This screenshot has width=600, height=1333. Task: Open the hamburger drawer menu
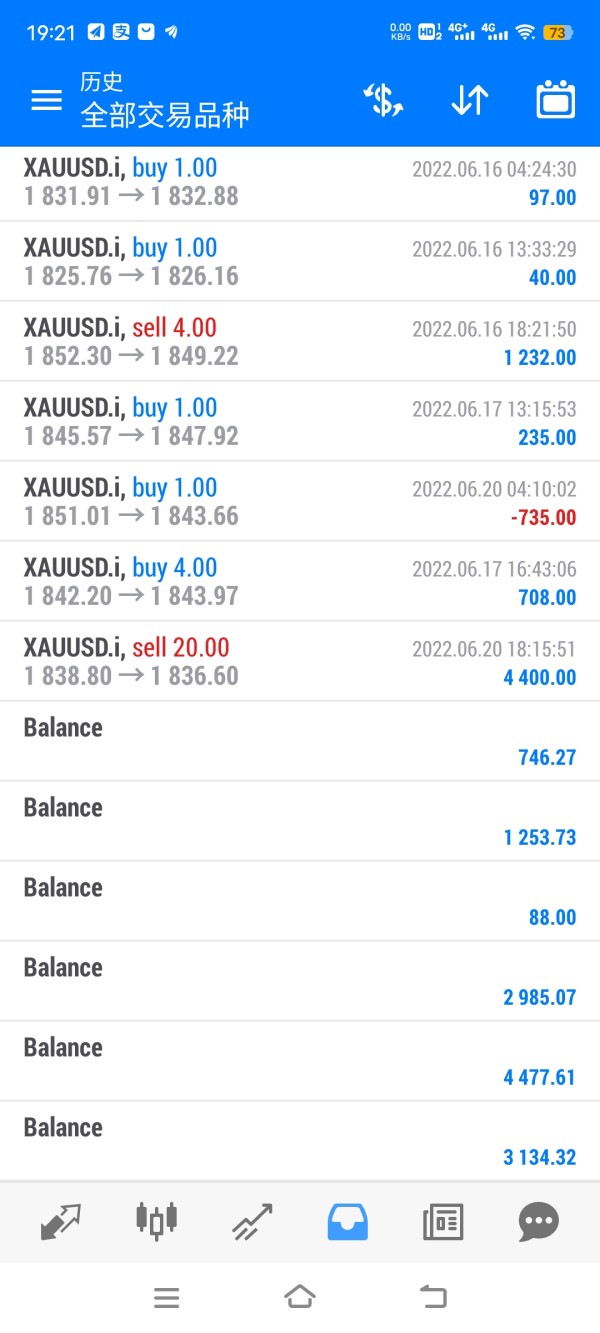[x=46, y=100]
